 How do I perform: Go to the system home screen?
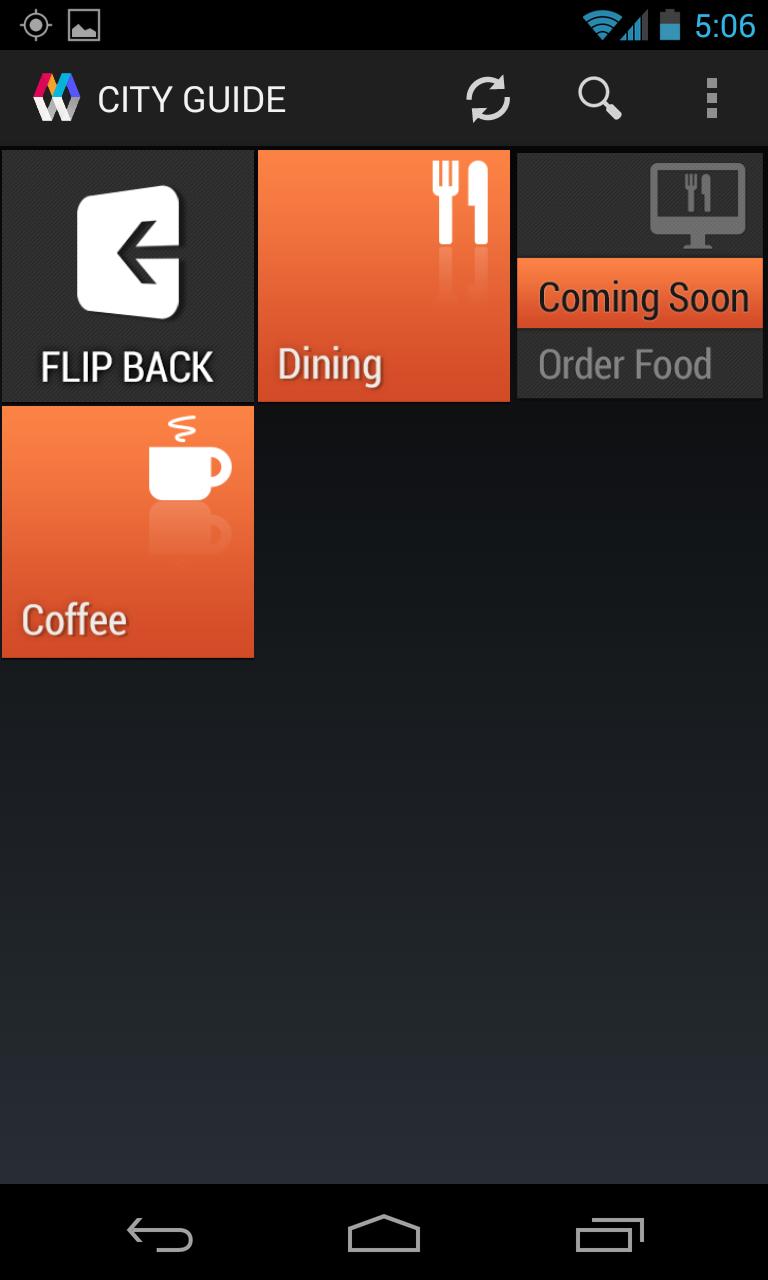[384, 1235]
